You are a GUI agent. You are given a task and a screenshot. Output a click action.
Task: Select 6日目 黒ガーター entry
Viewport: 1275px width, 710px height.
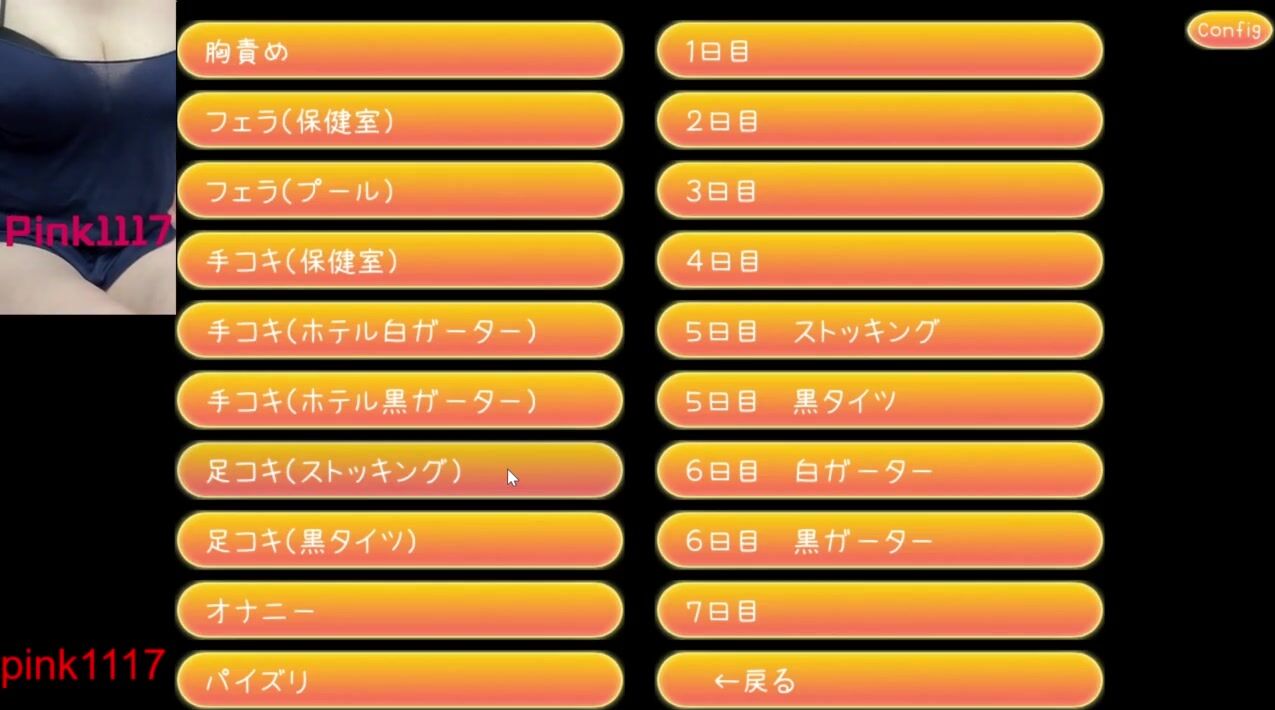point(879,541)
